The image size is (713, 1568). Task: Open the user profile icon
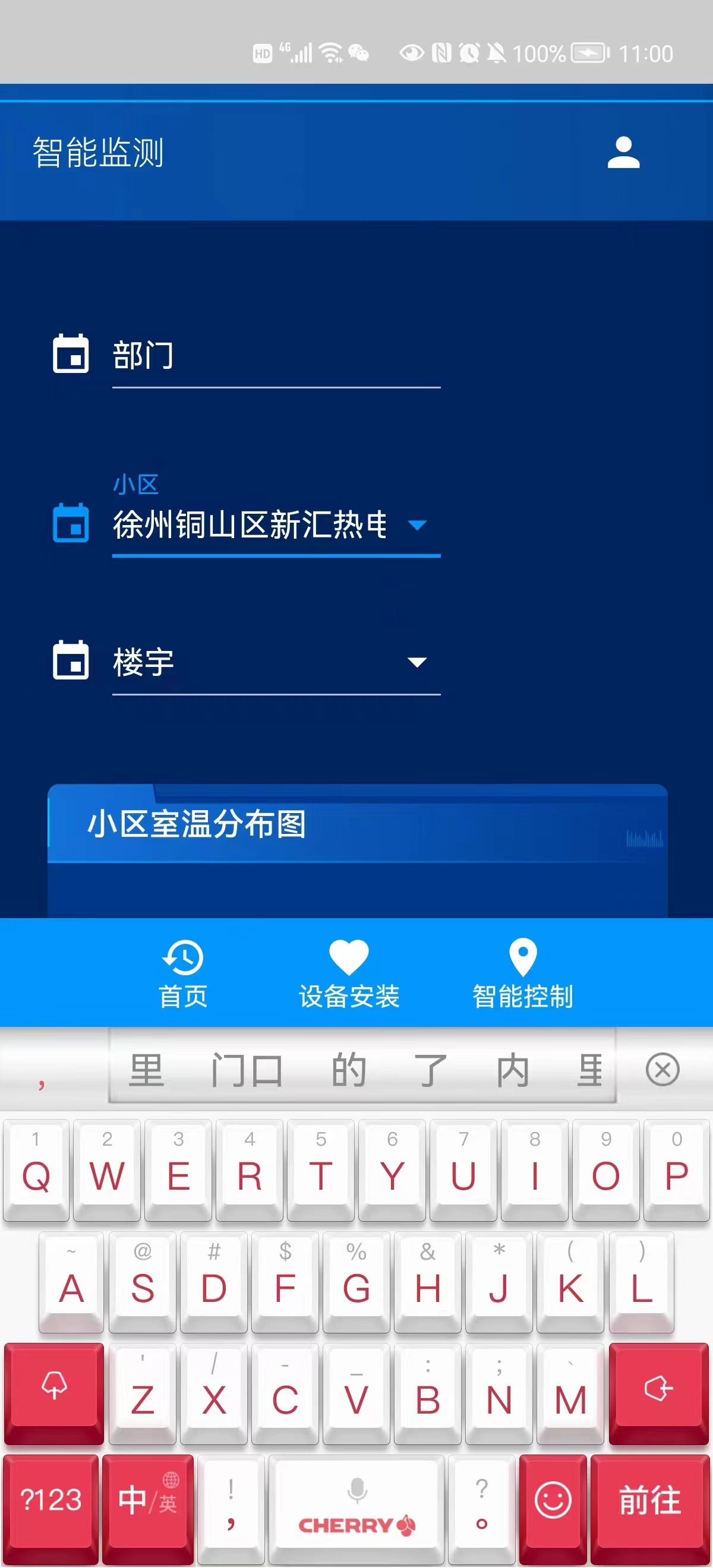(x=623, y=152)
